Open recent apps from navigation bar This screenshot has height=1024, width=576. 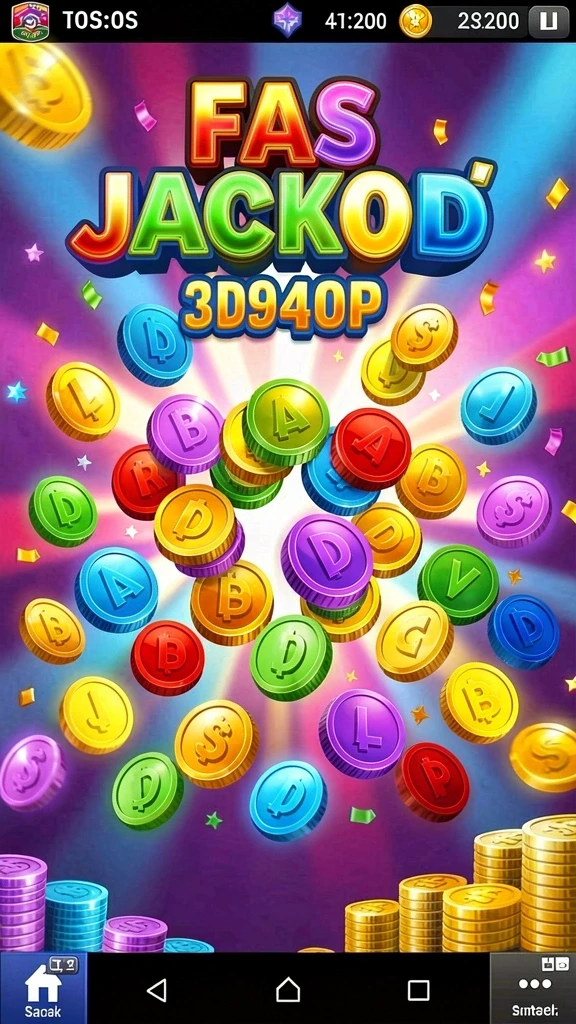tap(419, 990)
